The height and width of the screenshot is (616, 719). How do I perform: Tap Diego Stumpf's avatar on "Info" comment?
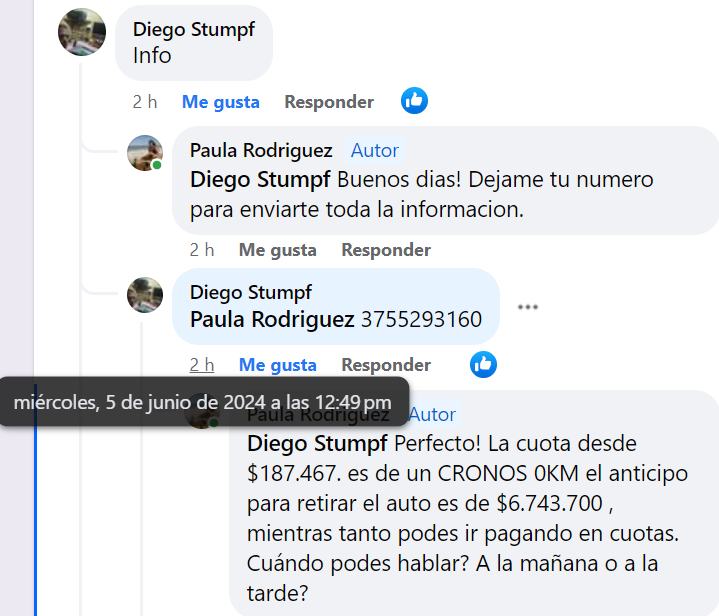[83, 32]
